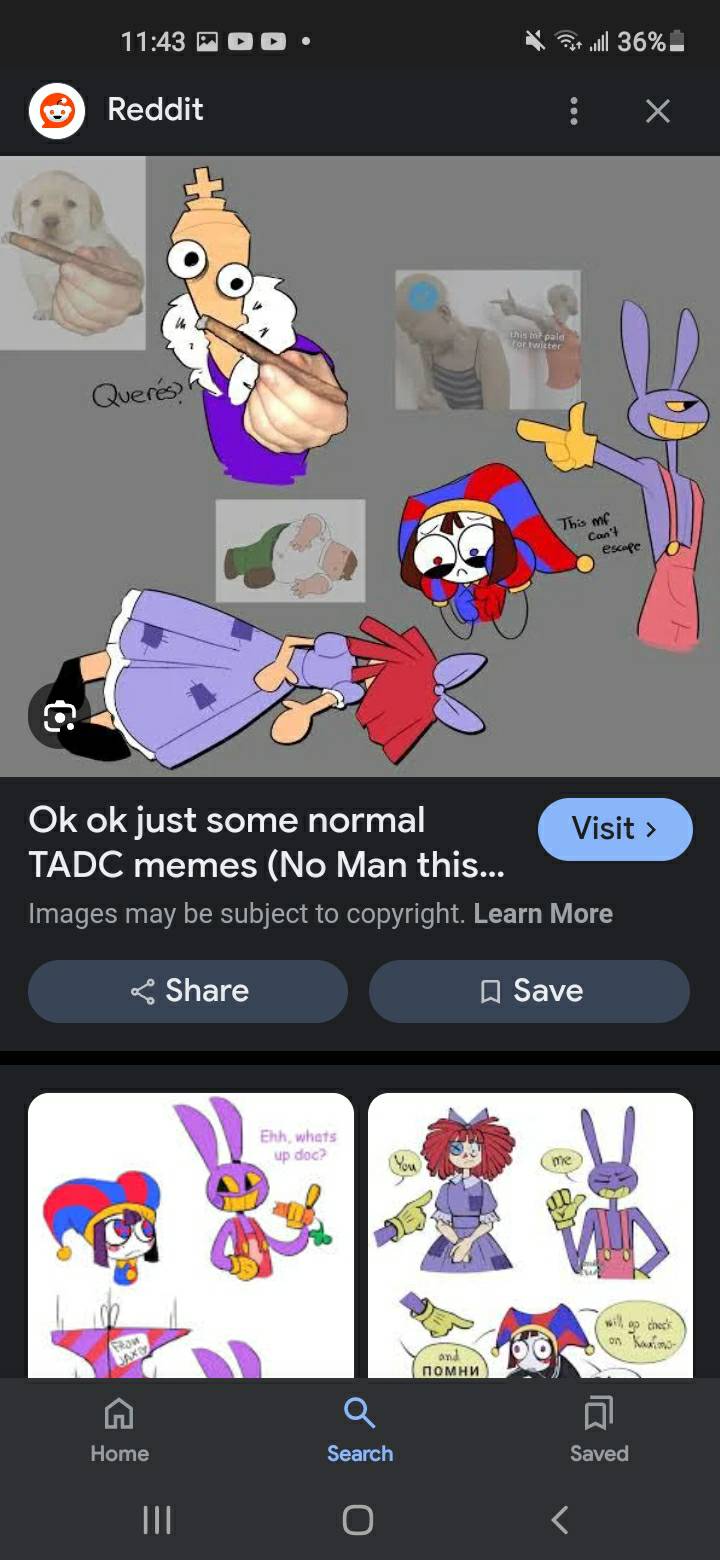Open the full TADC memes image
This screenshot has width=720, height=1560.
coord(360,465)
